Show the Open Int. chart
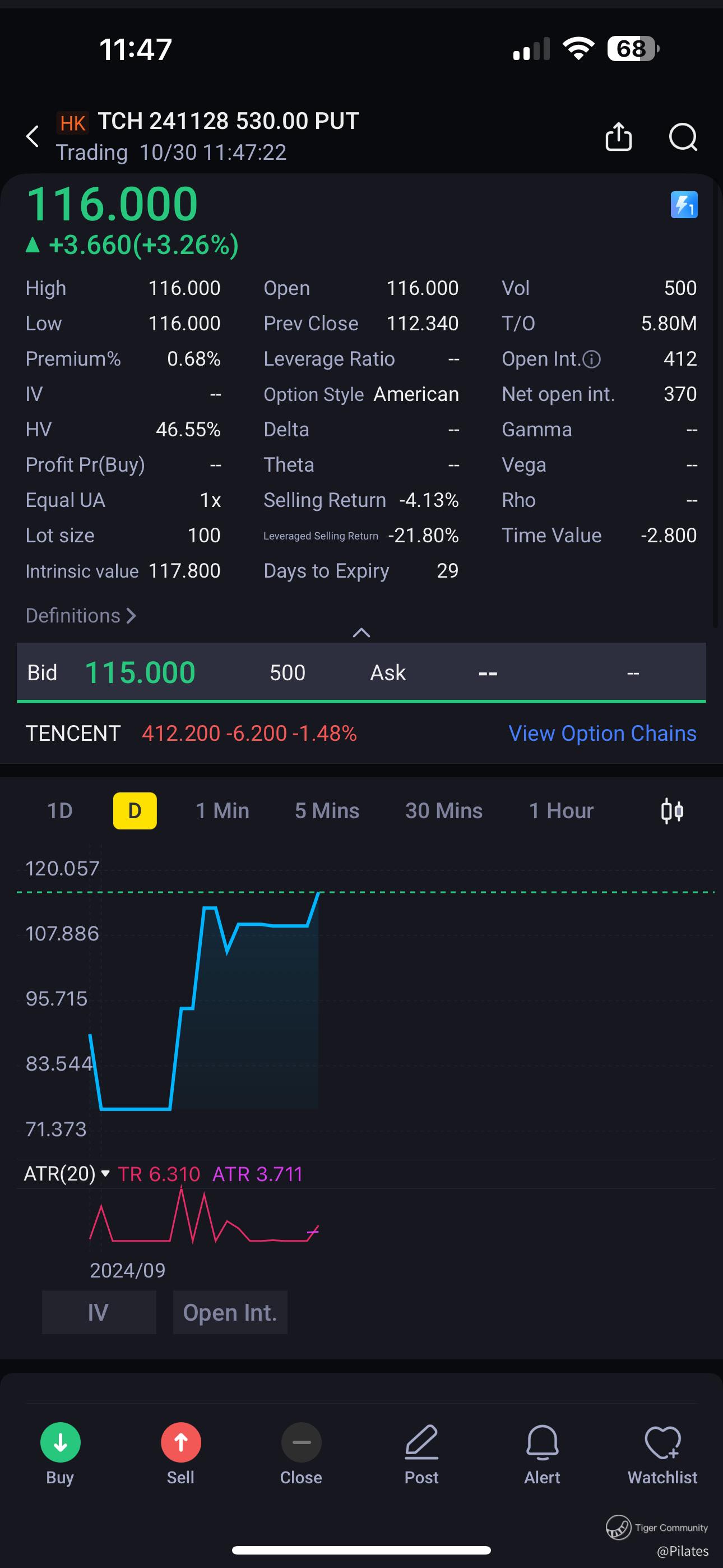723x1568 pixels. (x=230, y=1312)
